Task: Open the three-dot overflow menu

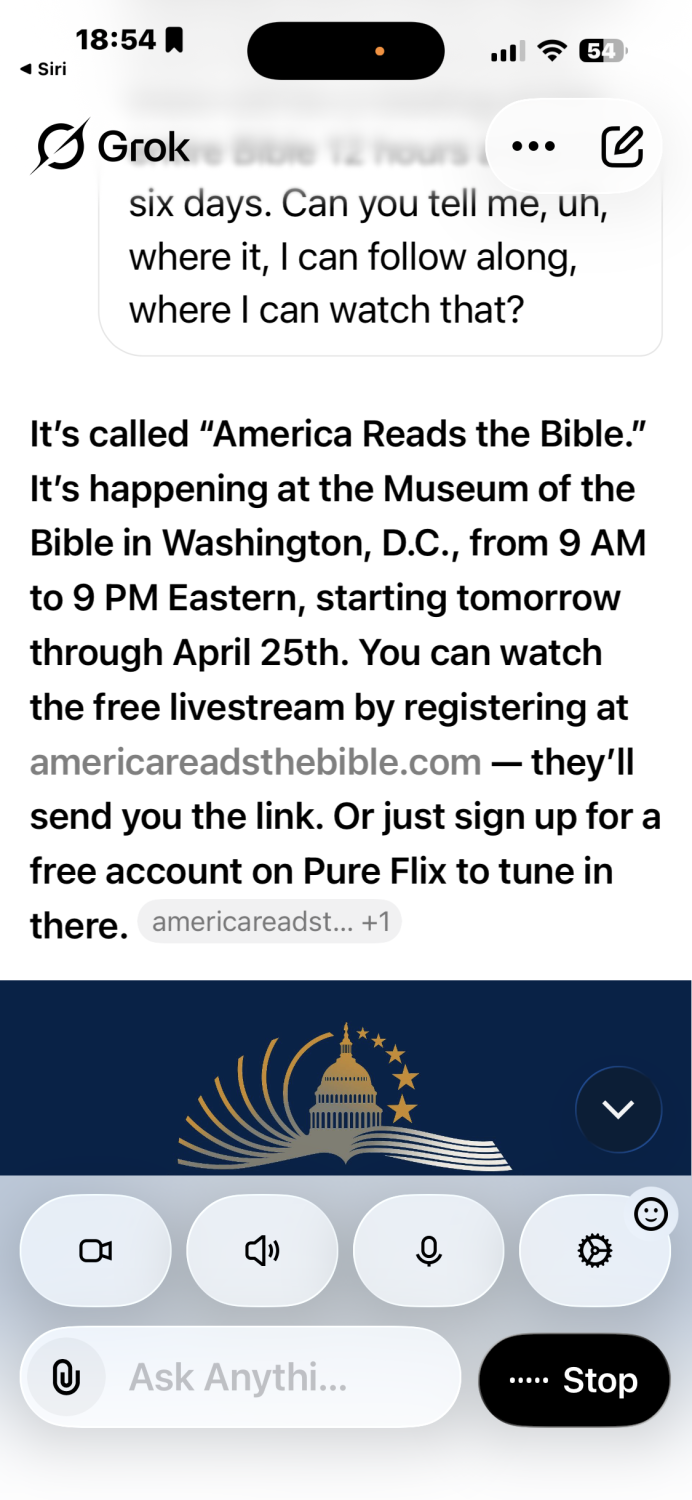Action: point(533,147)
